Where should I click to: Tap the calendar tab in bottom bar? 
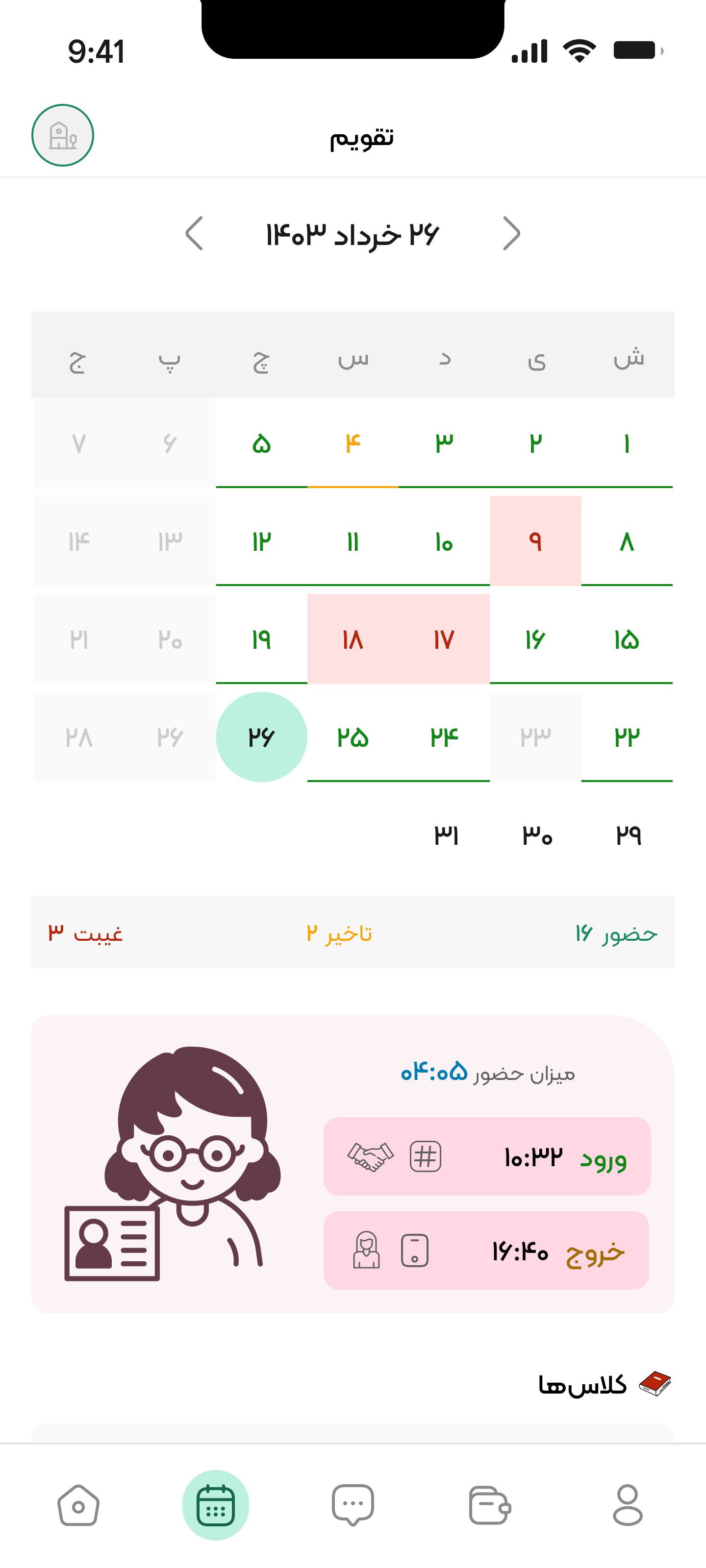tap(216, 1505)
